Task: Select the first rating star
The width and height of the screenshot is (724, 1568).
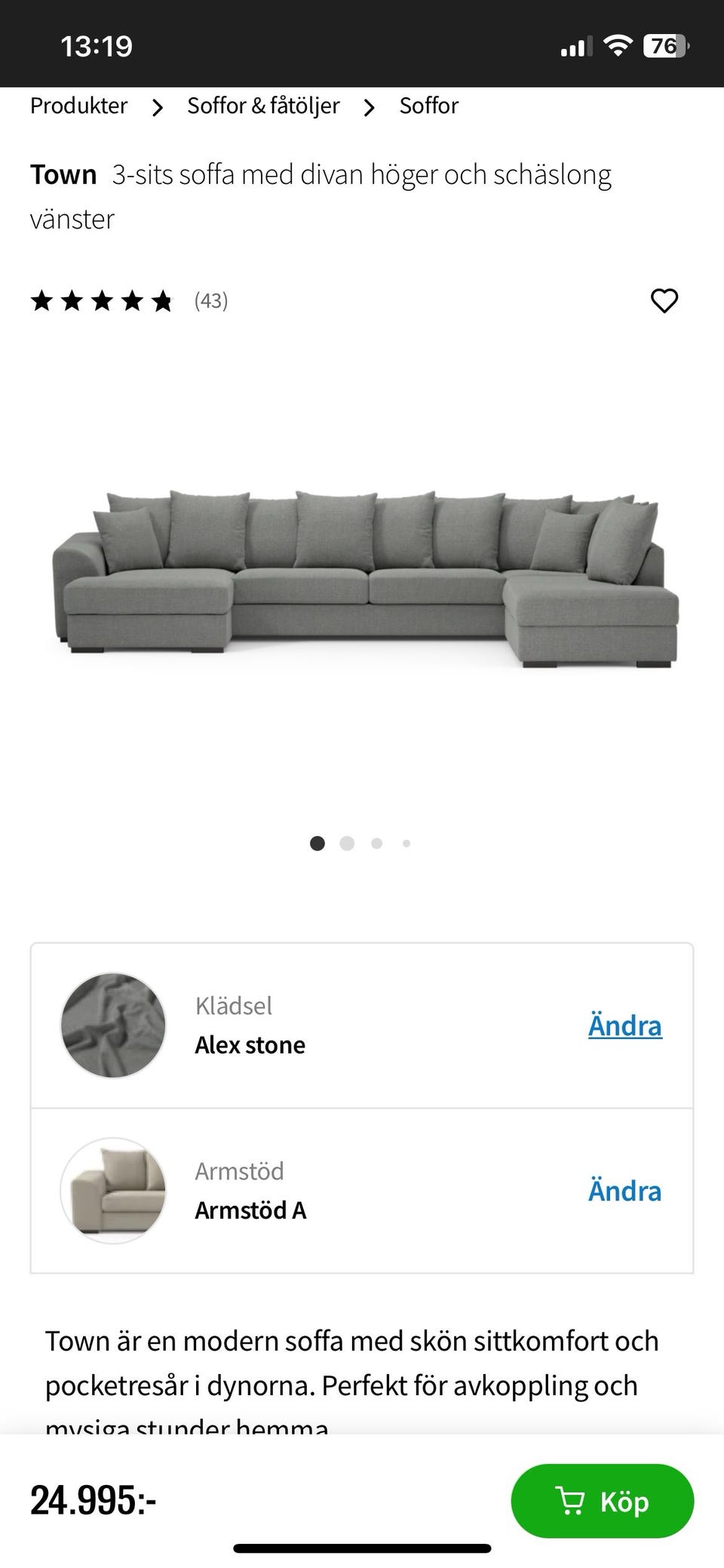Action: (x=42, y=301)
